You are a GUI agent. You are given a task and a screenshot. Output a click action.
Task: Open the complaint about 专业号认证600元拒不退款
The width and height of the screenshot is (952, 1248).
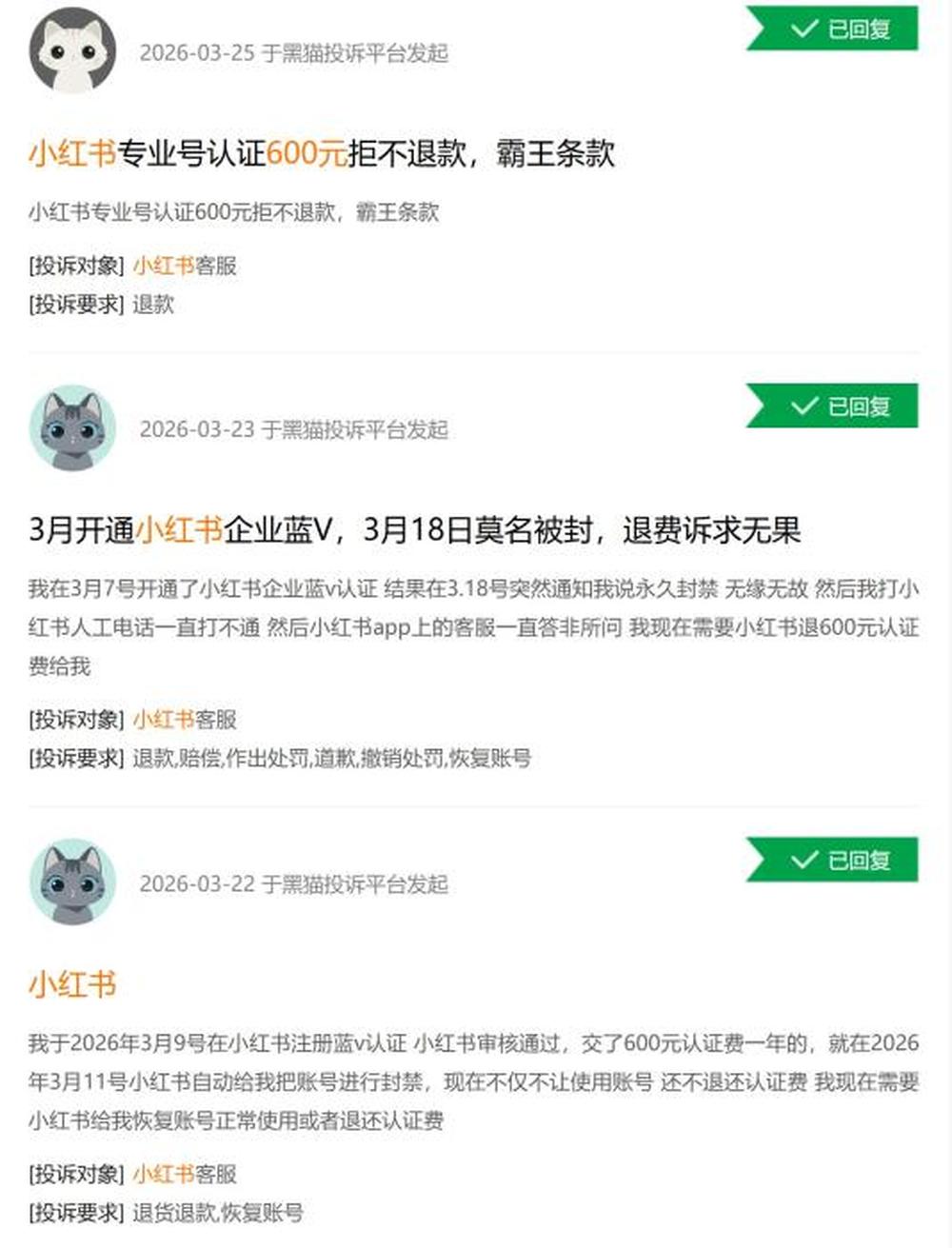click(322, 153)
